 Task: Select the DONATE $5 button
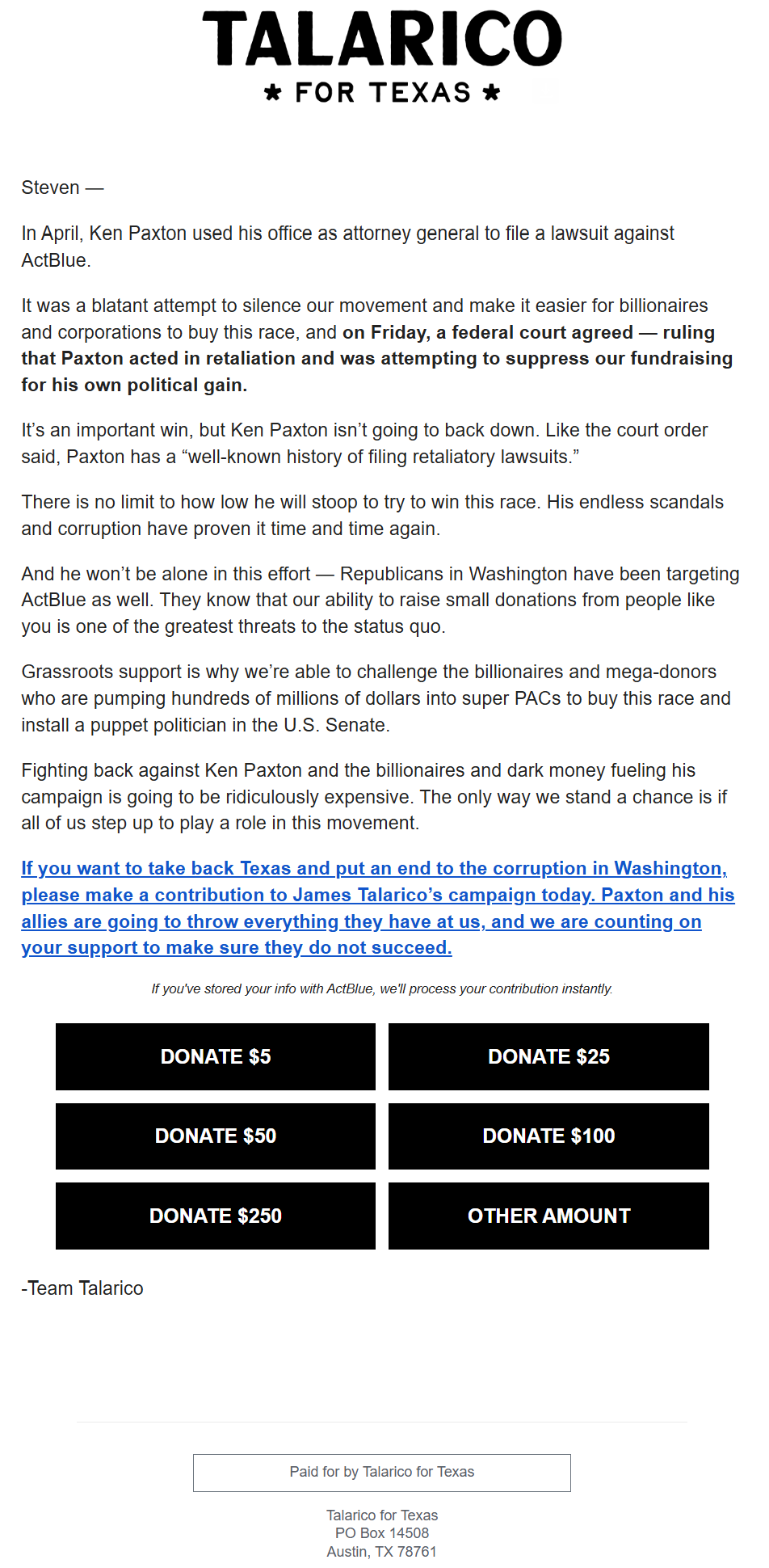click(x=216, y=1056)
